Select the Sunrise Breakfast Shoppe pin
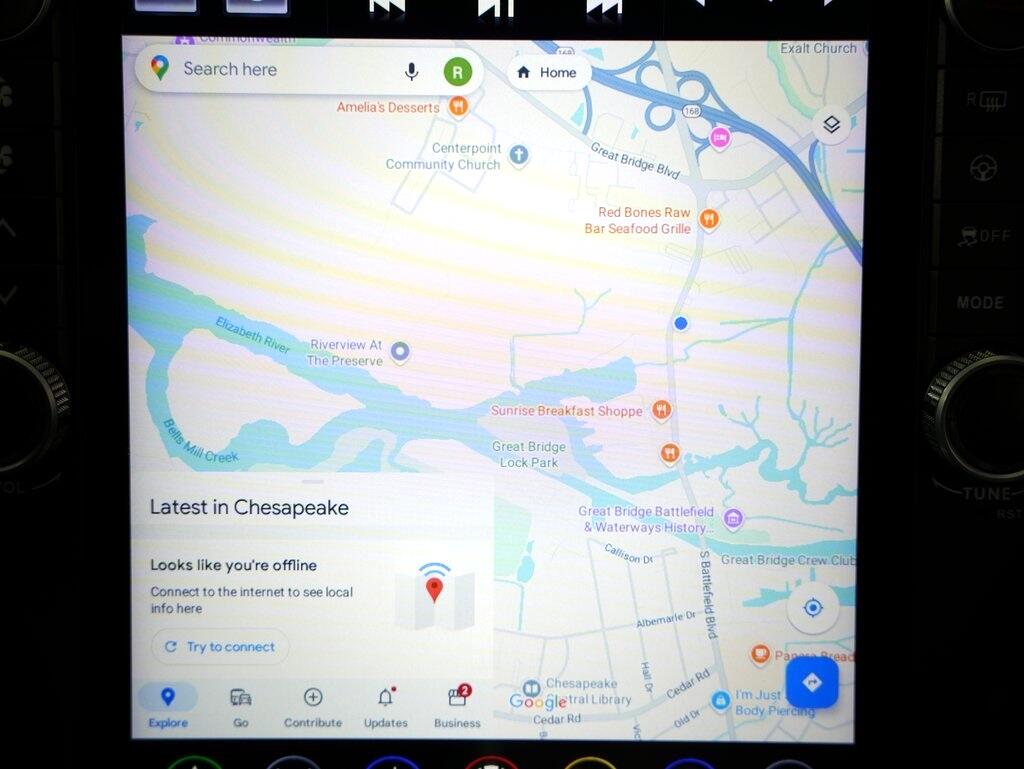 pos(660,410)
